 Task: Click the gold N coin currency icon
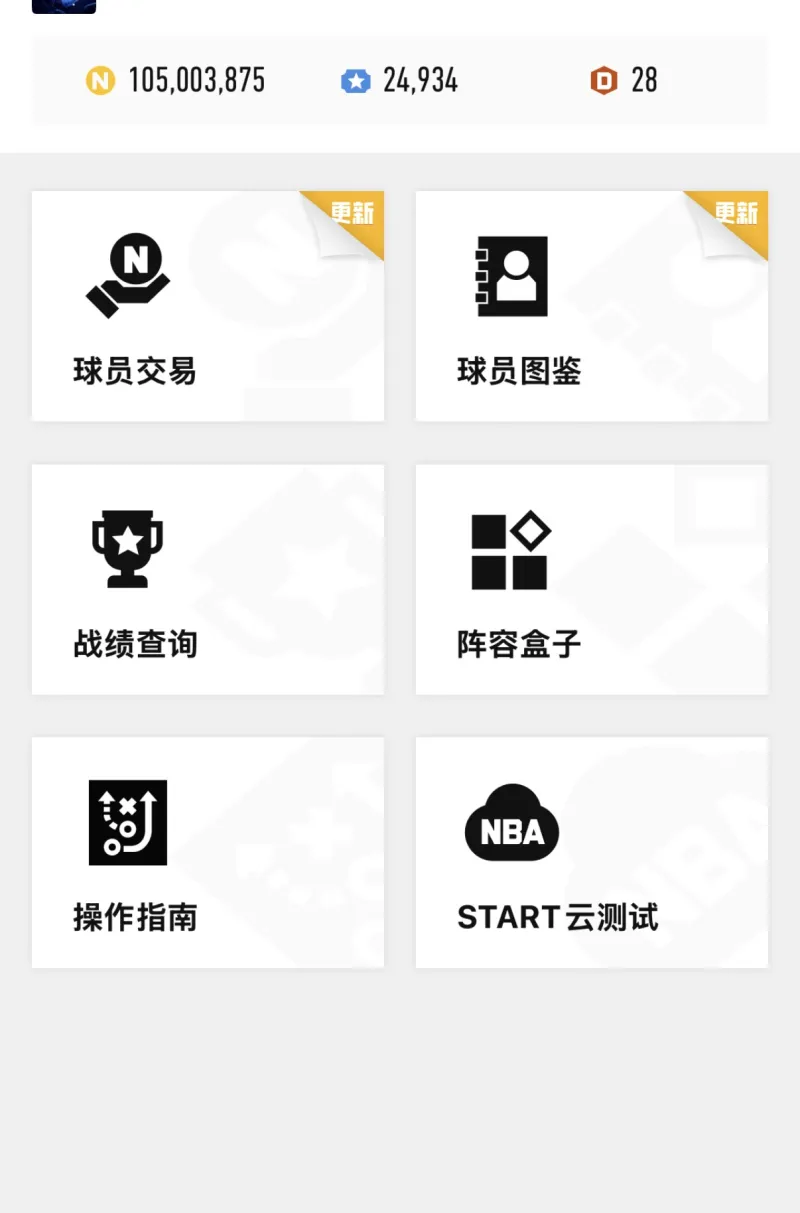point(98,80)
